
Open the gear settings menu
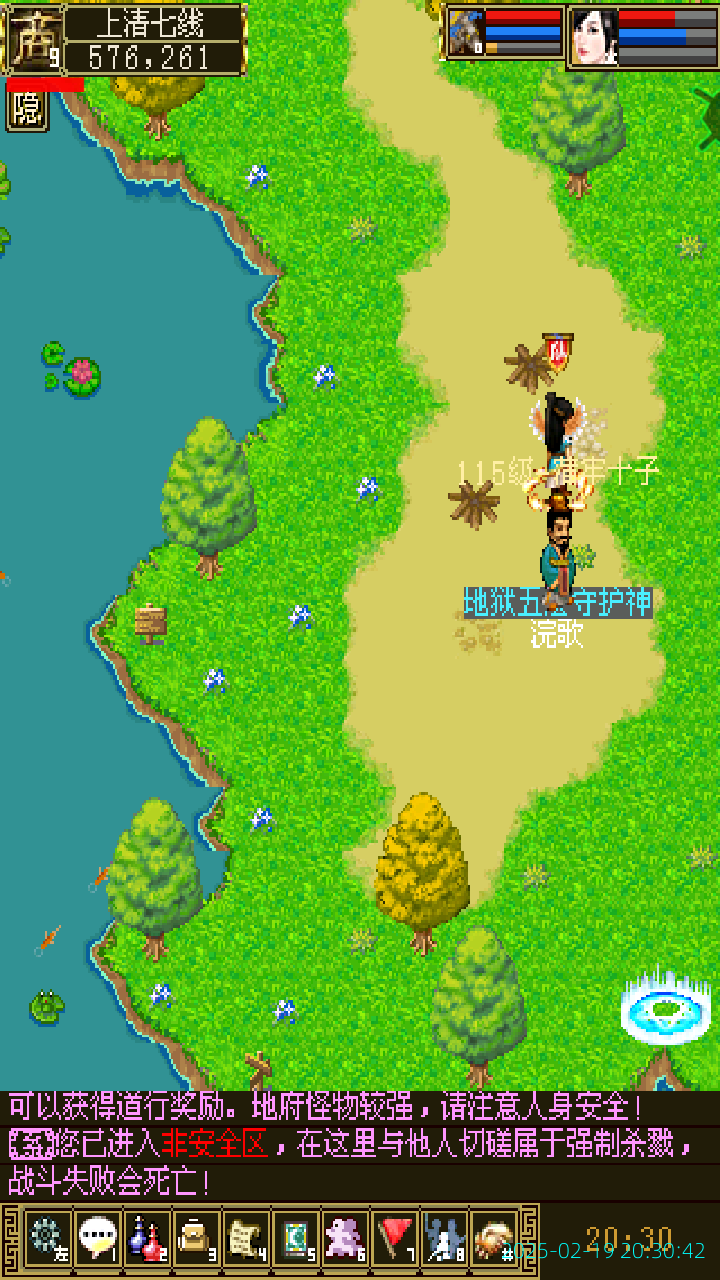pyautogui.click(x=47, y=1238)
